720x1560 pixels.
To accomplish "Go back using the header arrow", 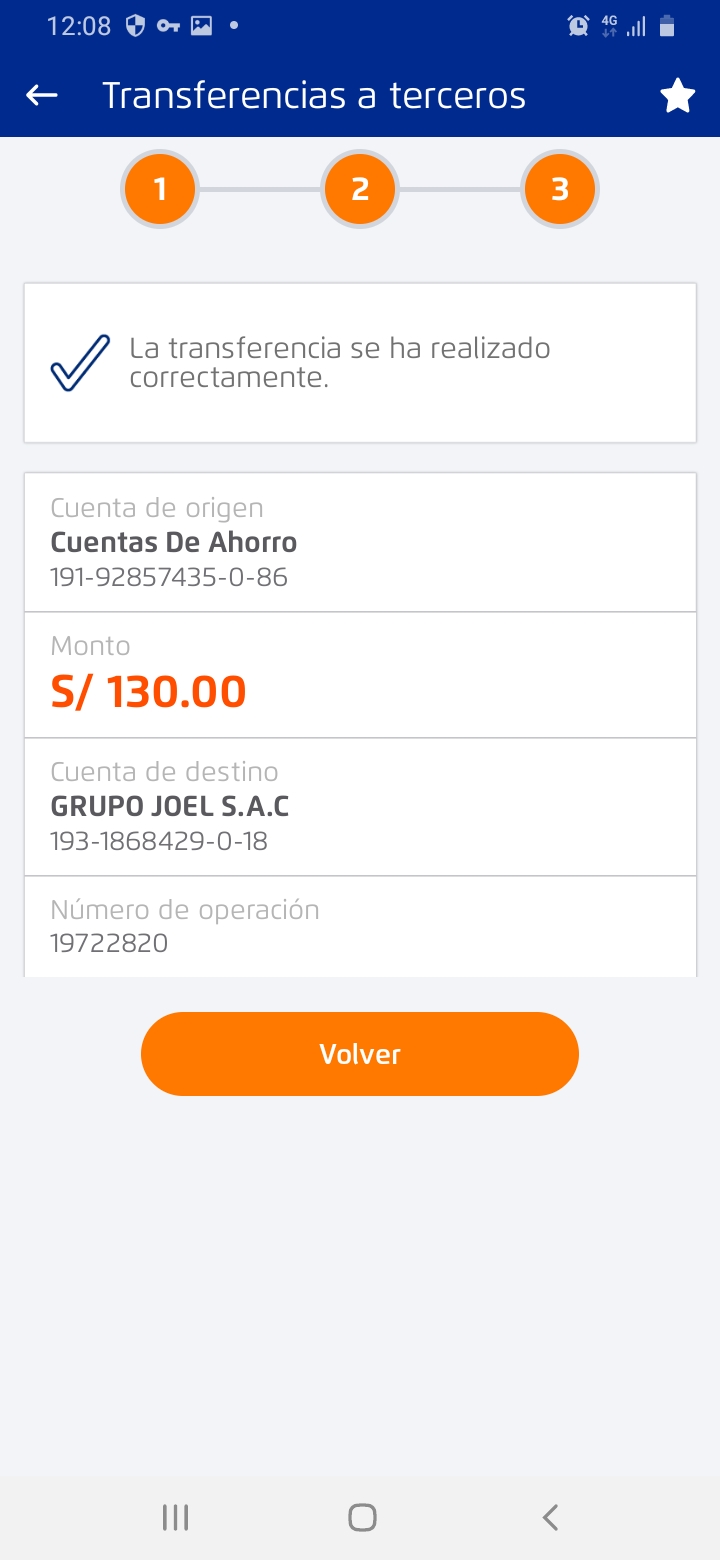I will point(42,96).
